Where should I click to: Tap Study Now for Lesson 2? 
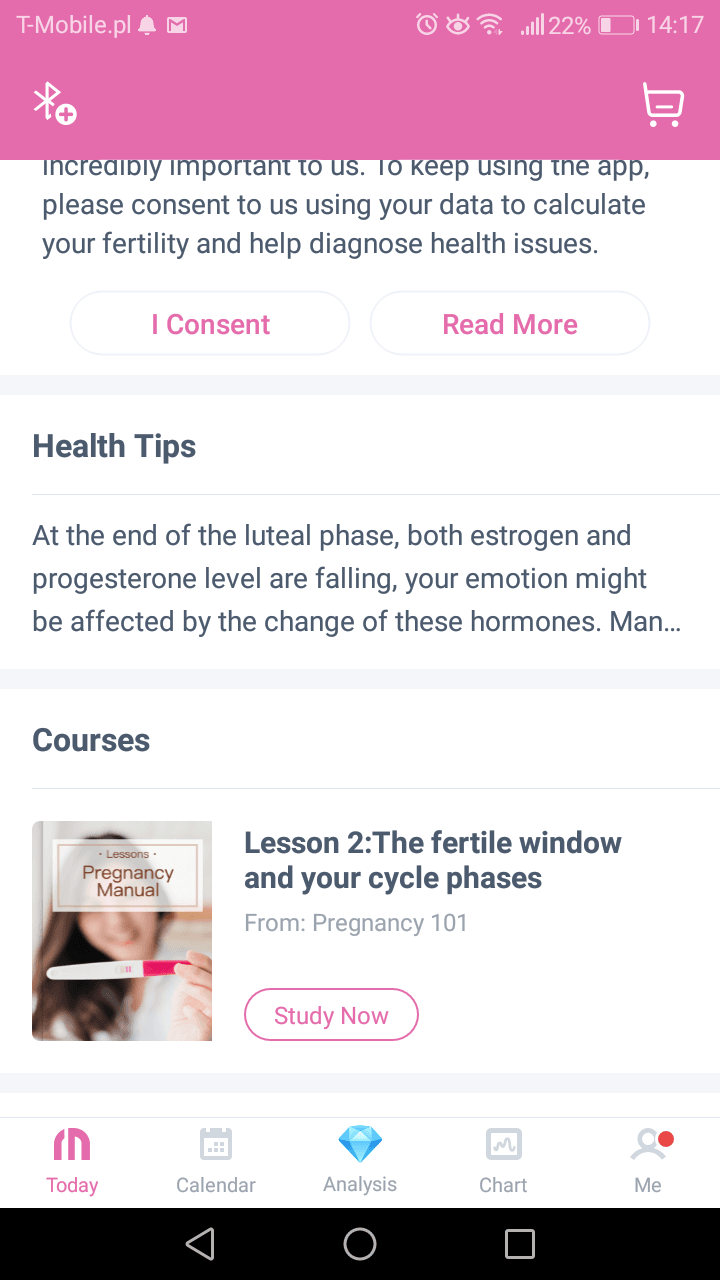point(331,1015)
